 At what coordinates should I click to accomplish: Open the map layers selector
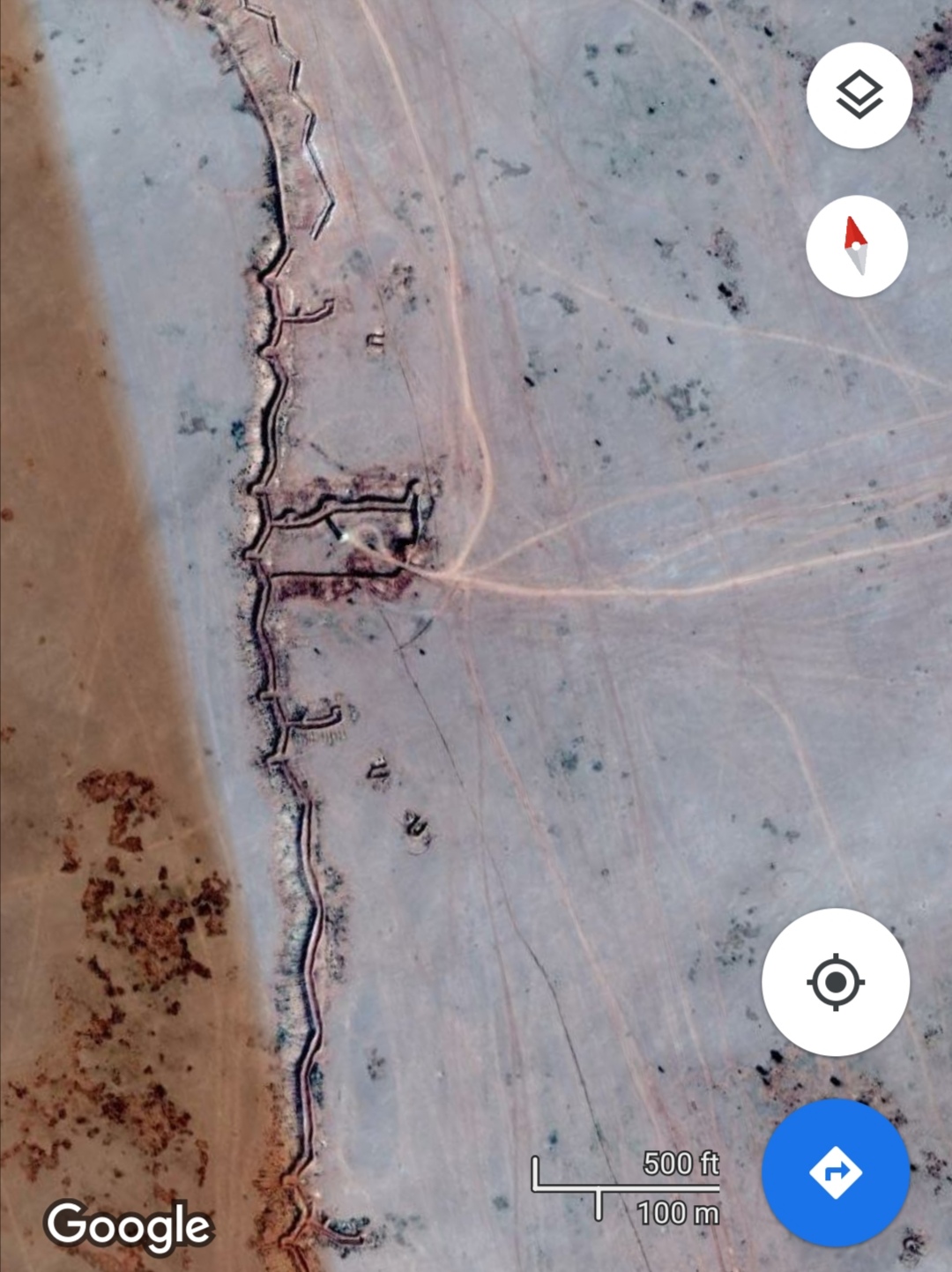(x=859, y=95)
